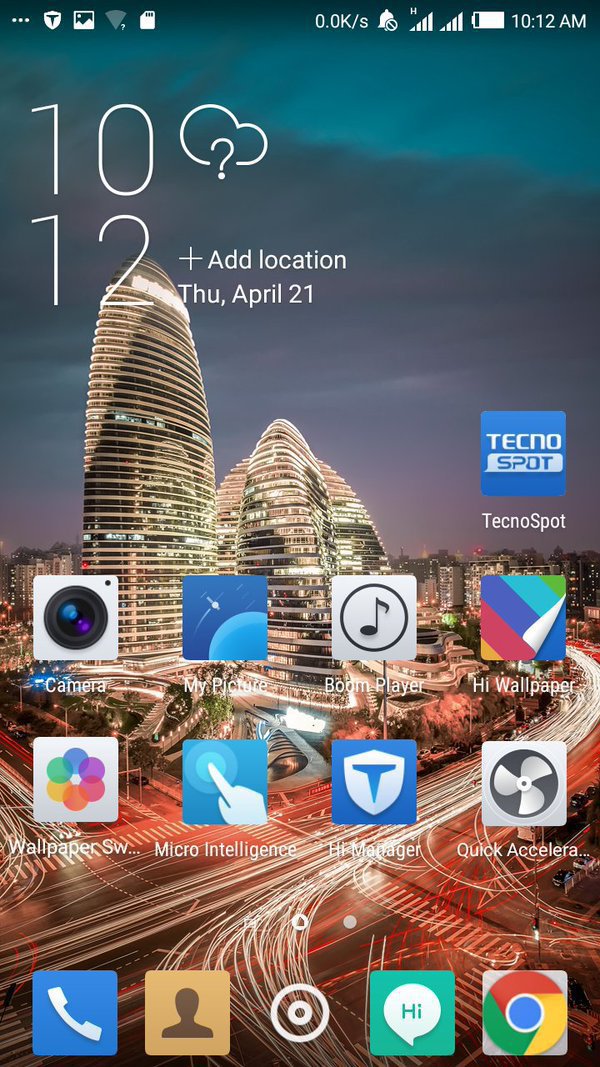This screenshot has height=1067, width=600.
Task: Launch Hi Manager
Action: 374,782
